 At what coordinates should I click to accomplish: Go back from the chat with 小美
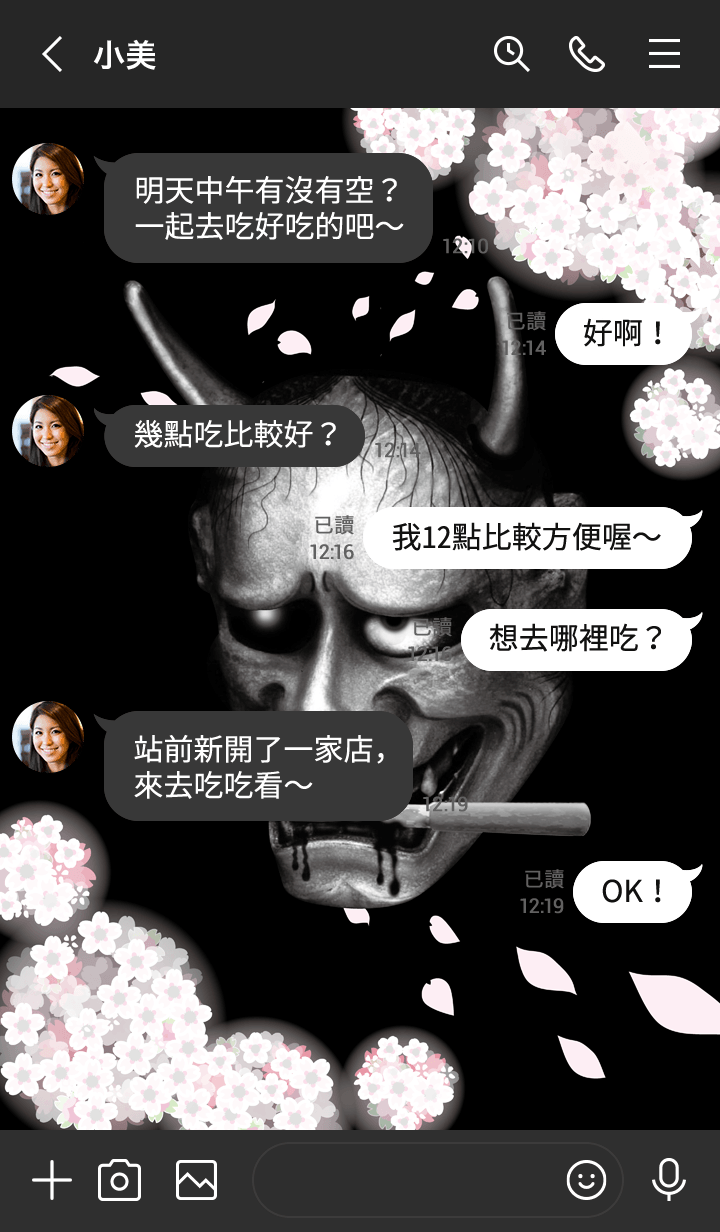tap(52, 54)
